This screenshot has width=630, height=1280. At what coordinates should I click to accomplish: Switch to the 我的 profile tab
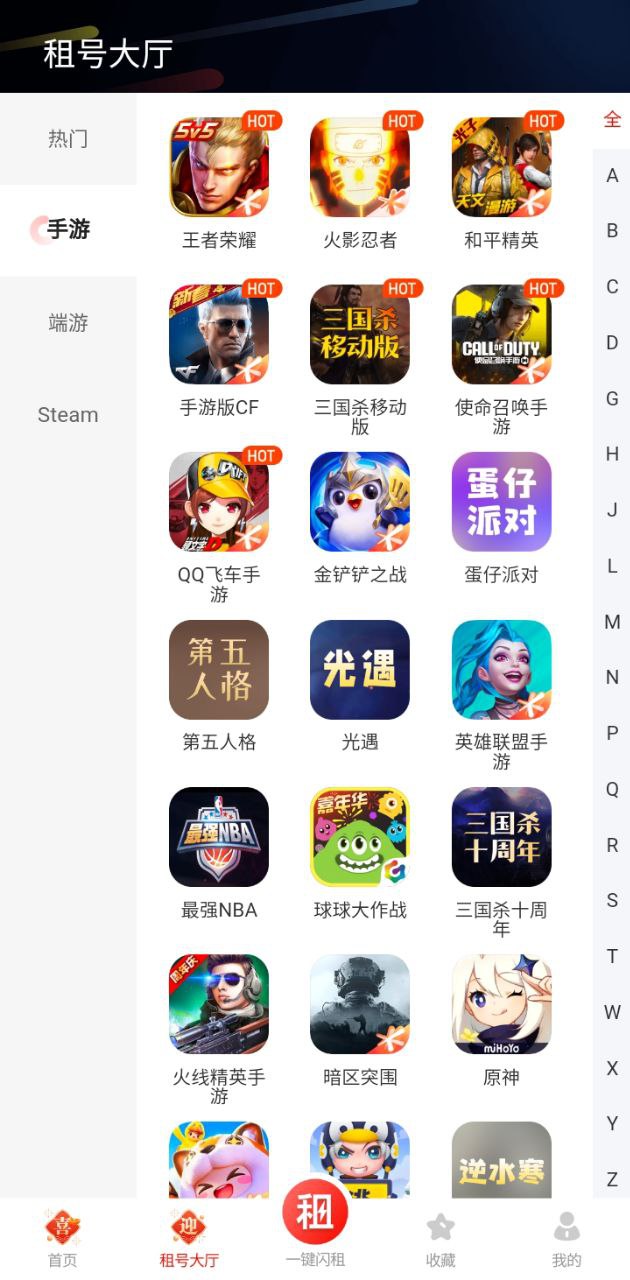[566, 1238]
